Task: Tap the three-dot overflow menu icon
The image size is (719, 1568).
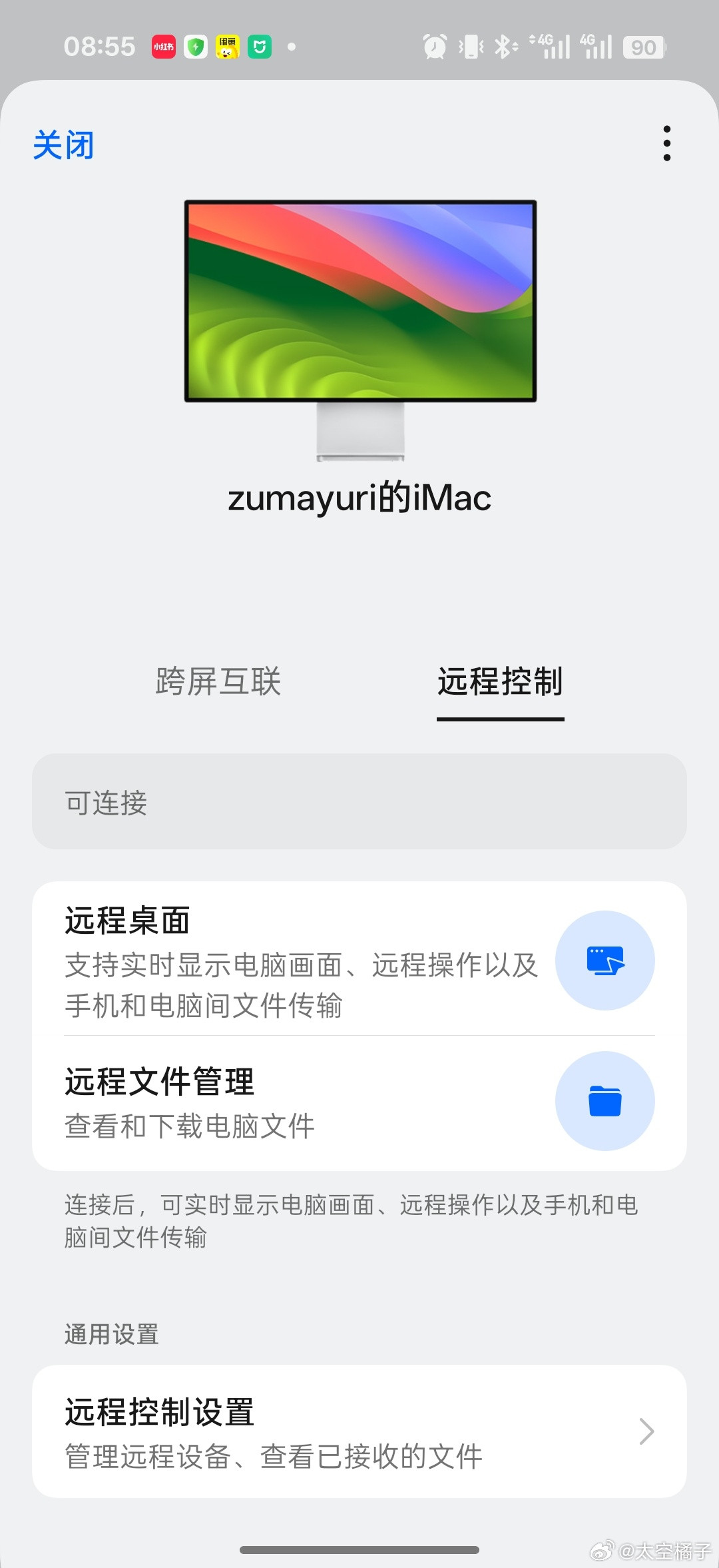Action: point(667,143)
